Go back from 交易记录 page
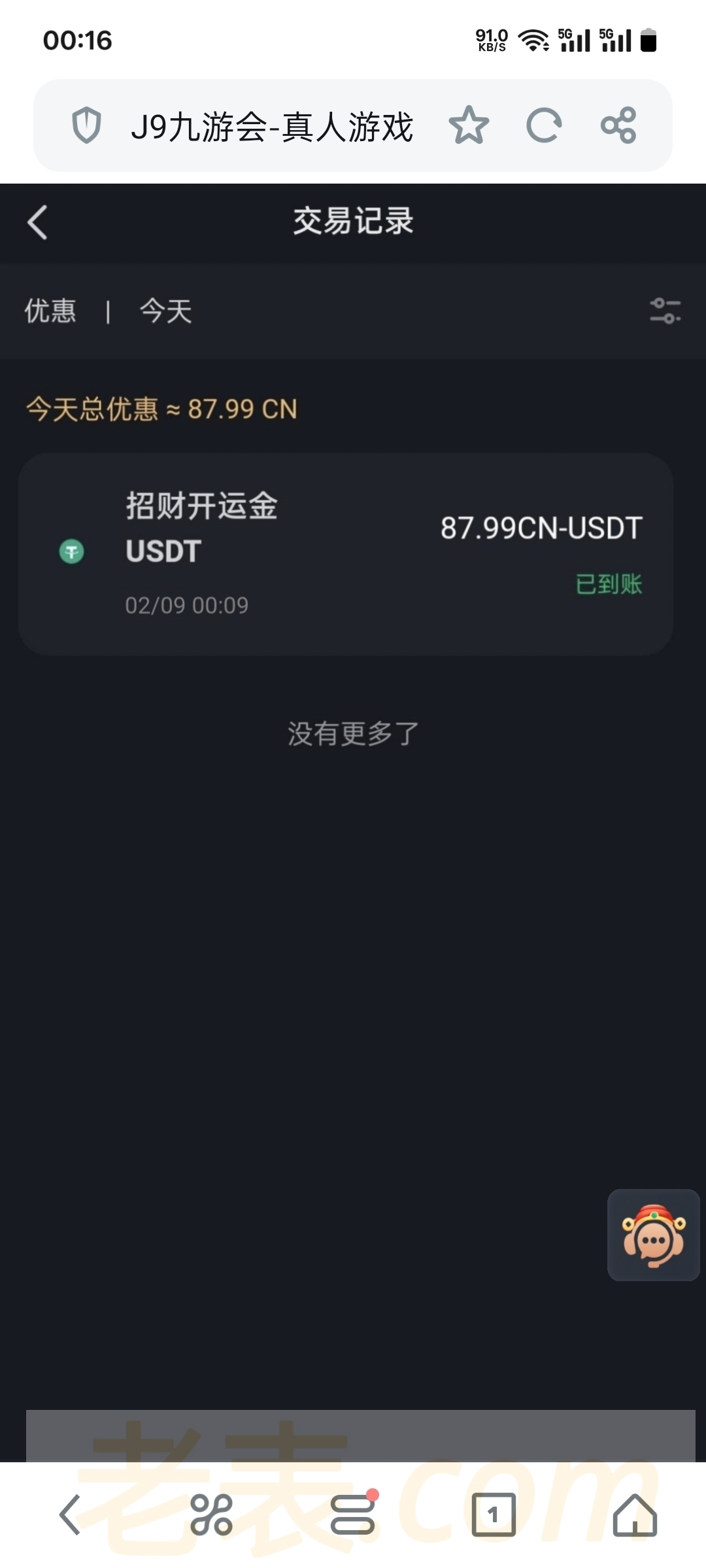The height and width of the screenshot is (1568, 706). 38,222
